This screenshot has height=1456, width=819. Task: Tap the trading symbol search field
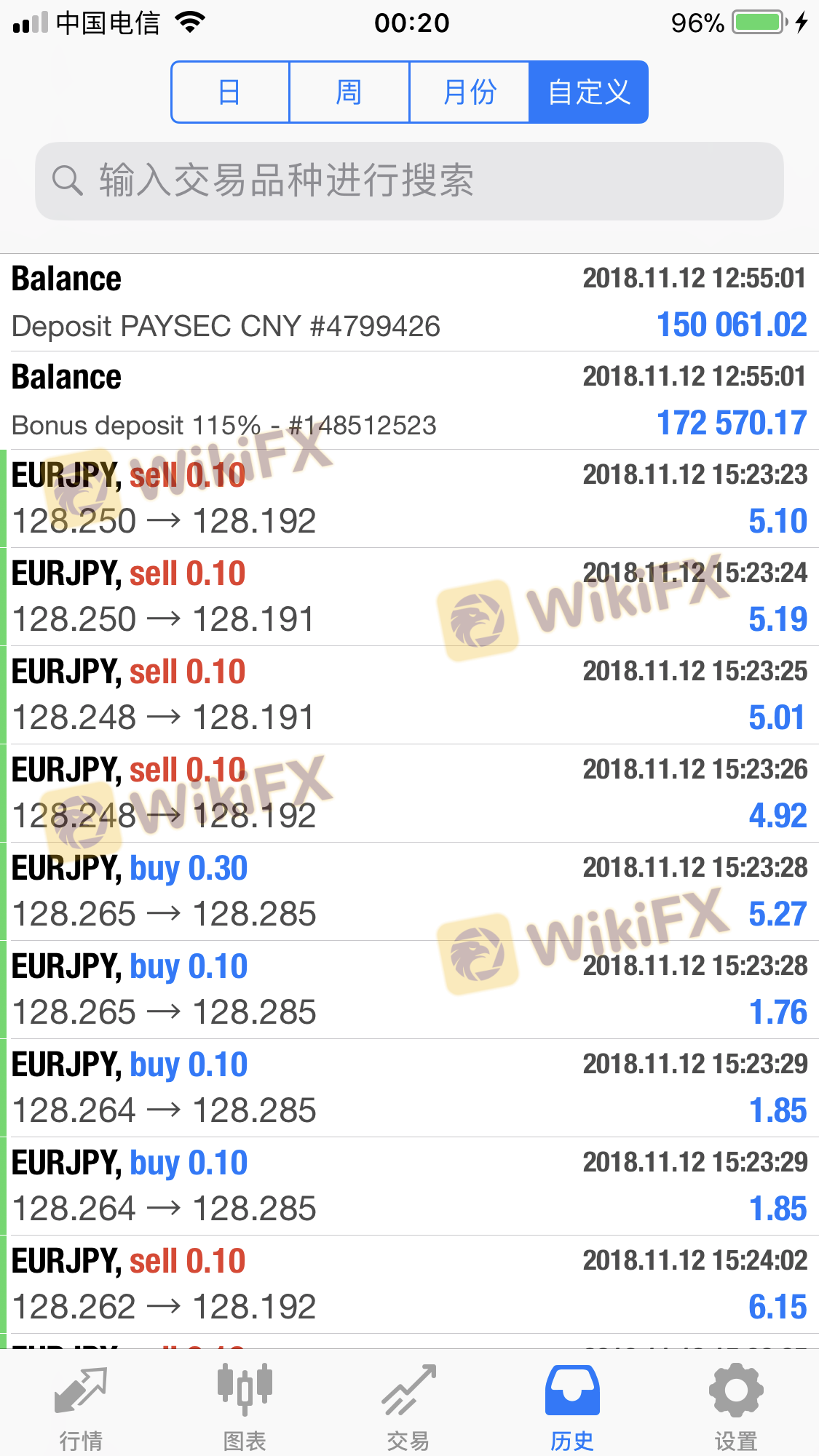pyautogui.click(x=409, y=180)
